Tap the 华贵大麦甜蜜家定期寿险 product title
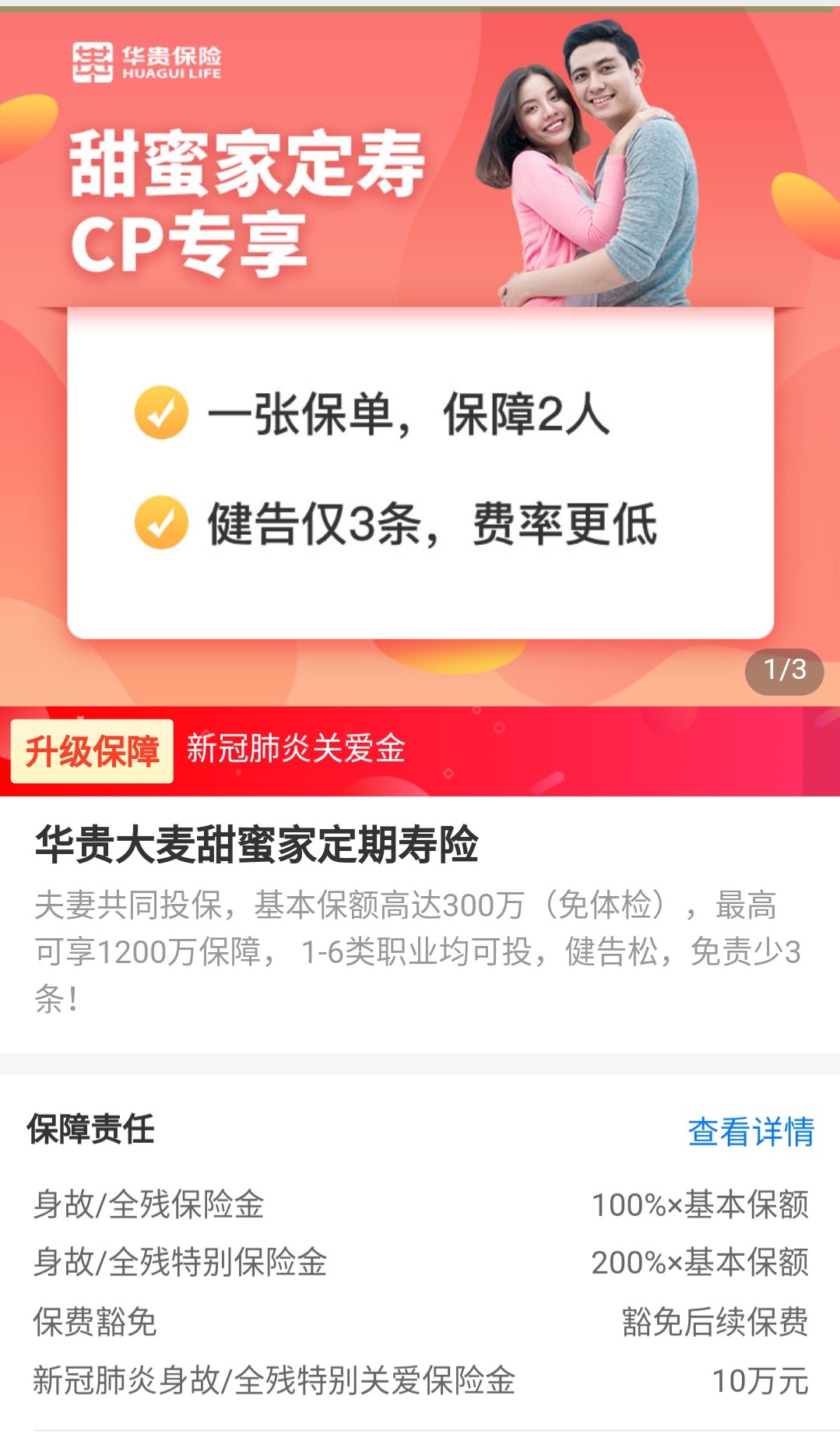Screen dimensions: 840x1445 tap(257, 849)
